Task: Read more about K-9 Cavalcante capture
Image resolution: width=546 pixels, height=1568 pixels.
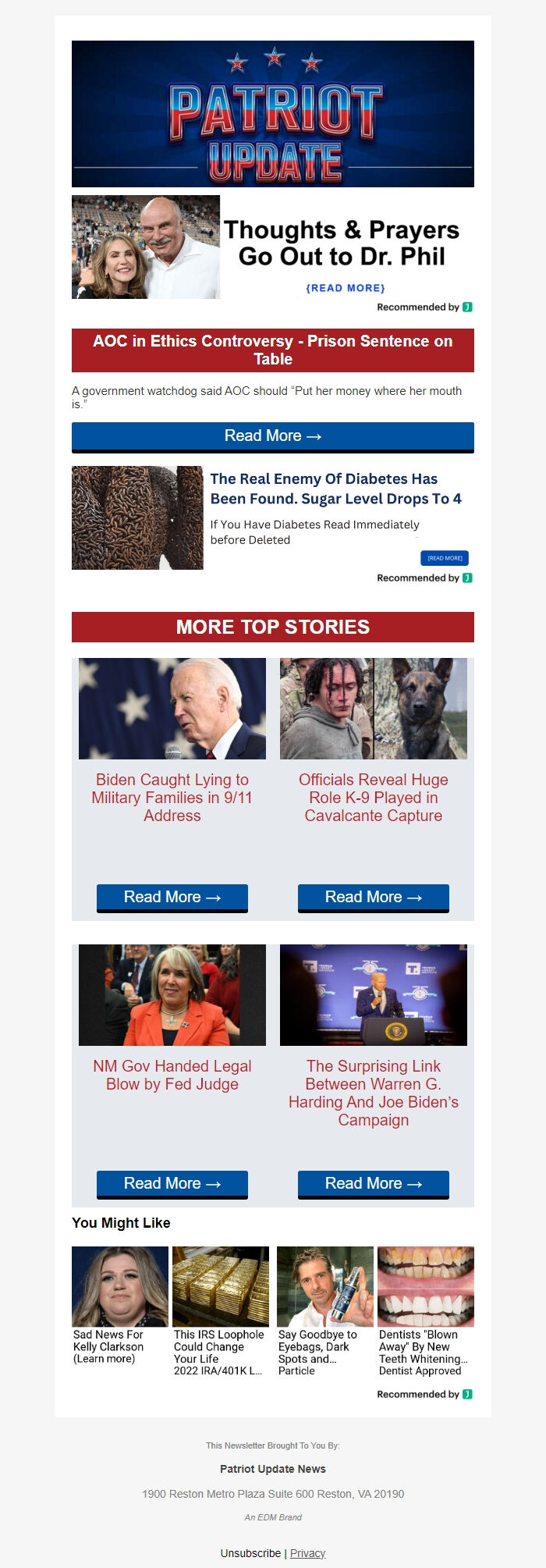Action: tap(373, 898)
